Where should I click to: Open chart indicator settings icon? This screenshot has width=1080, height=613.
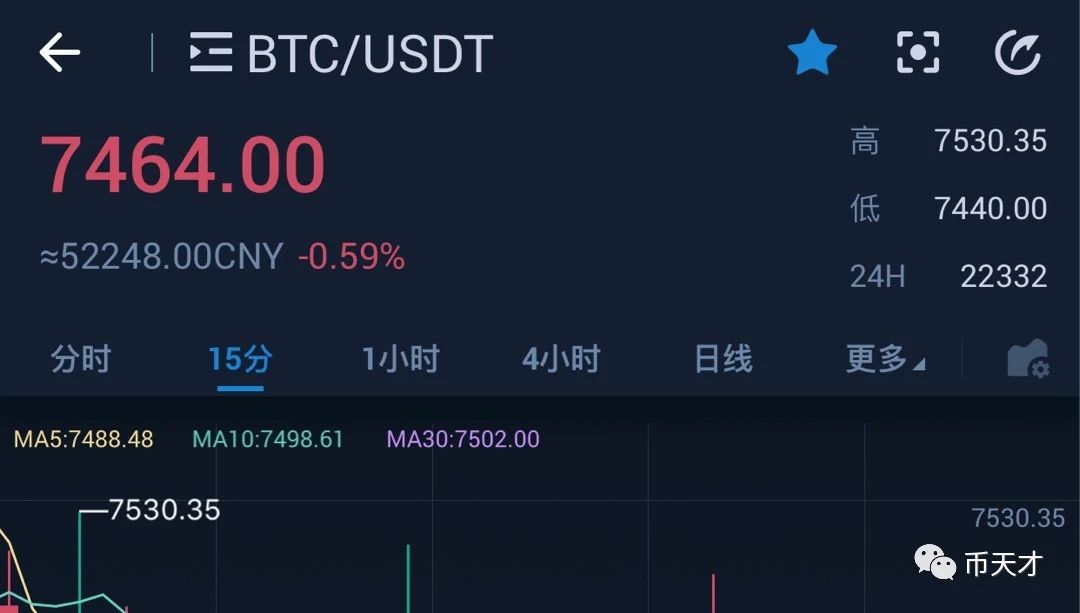[1028, 358]
